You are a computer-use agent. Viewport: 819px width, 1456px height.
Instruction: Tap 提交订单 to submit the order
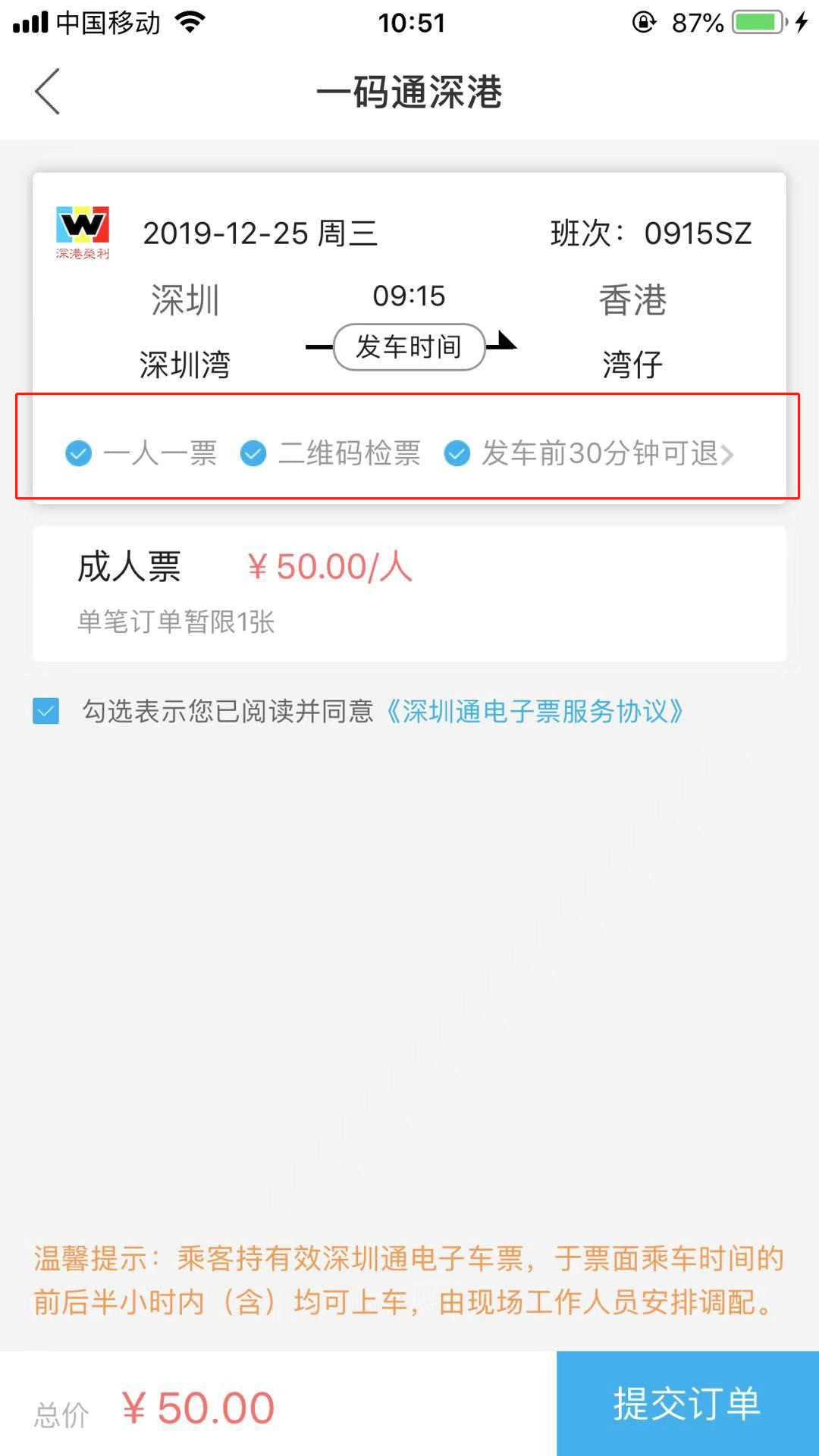click(688, 1403)
